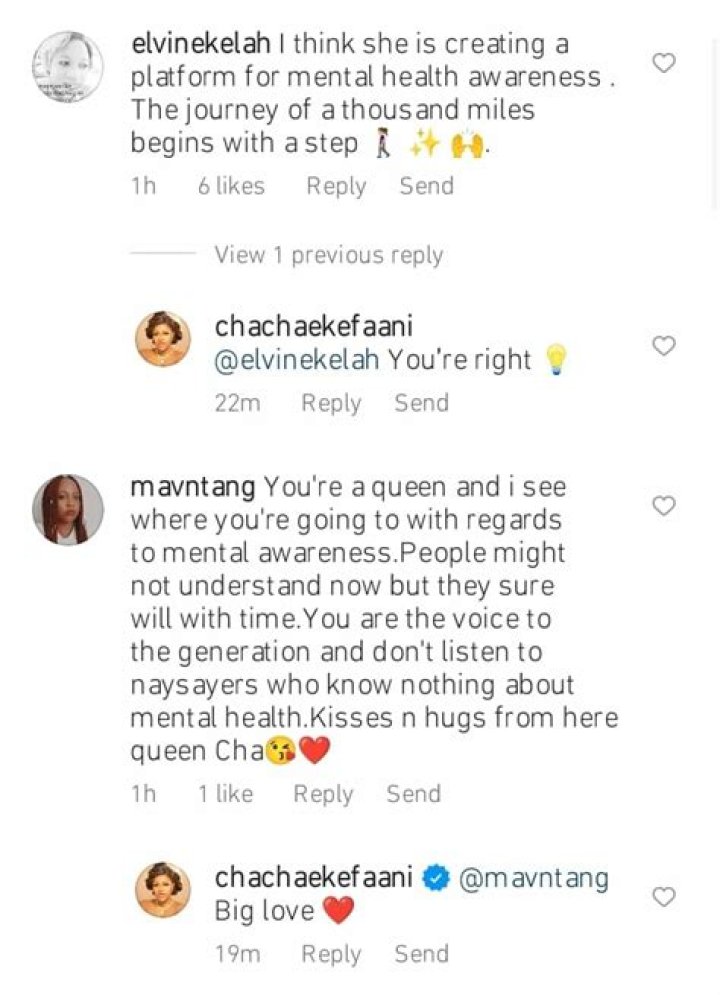This screenshot has height=995, width=720.
Task: Like mavntang's comment with heart icon
Action: tap(662, 506)
